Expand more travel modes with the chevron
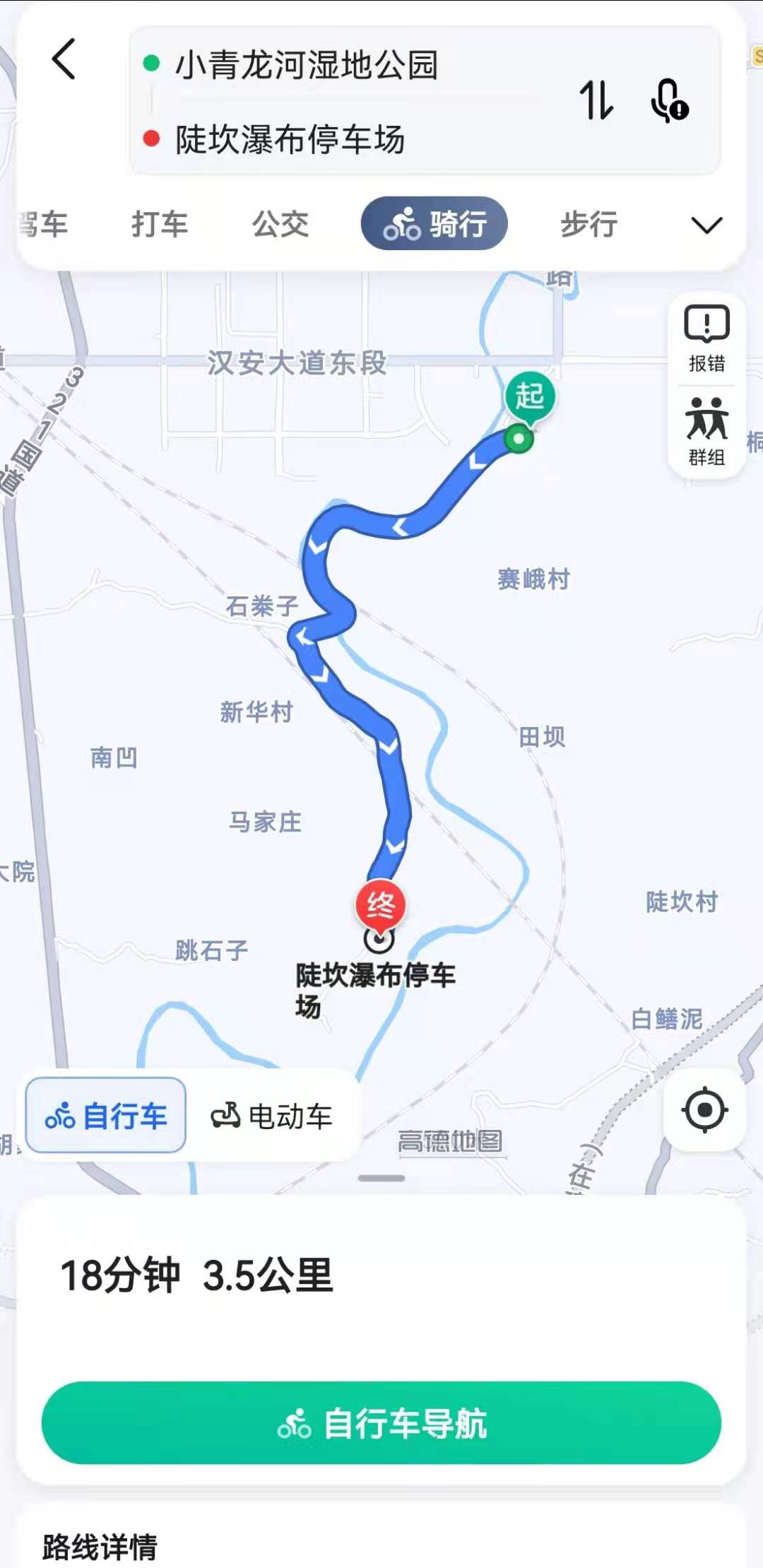Screen dimensions: 763x1568 point(706,225)
